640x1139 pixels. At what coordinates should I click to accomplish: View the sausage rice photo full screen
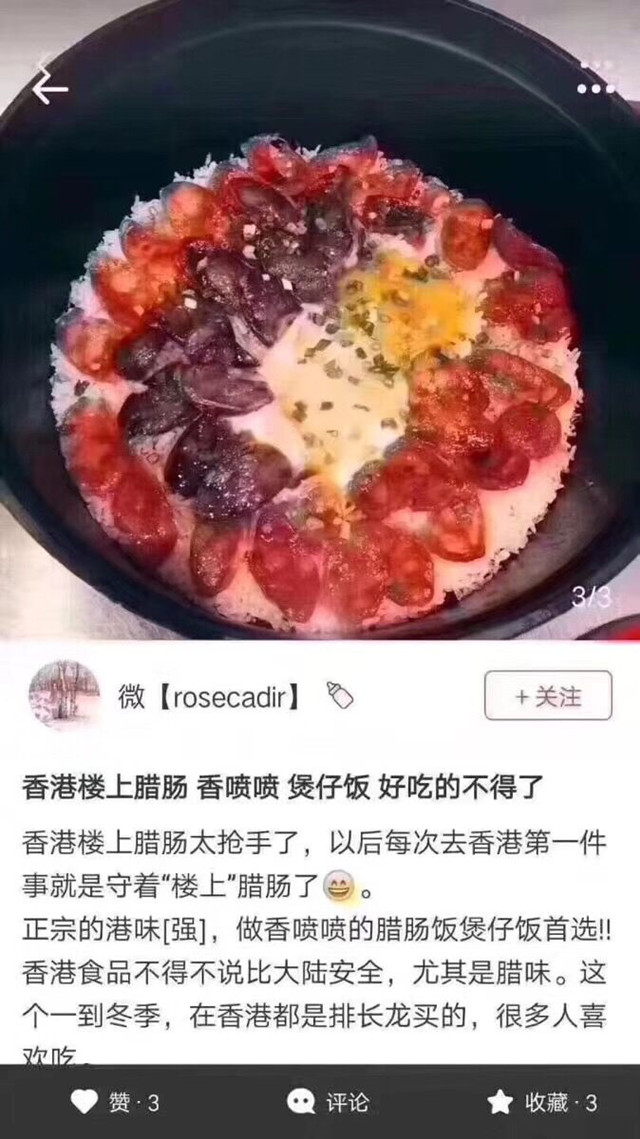[x=320, y=380]
